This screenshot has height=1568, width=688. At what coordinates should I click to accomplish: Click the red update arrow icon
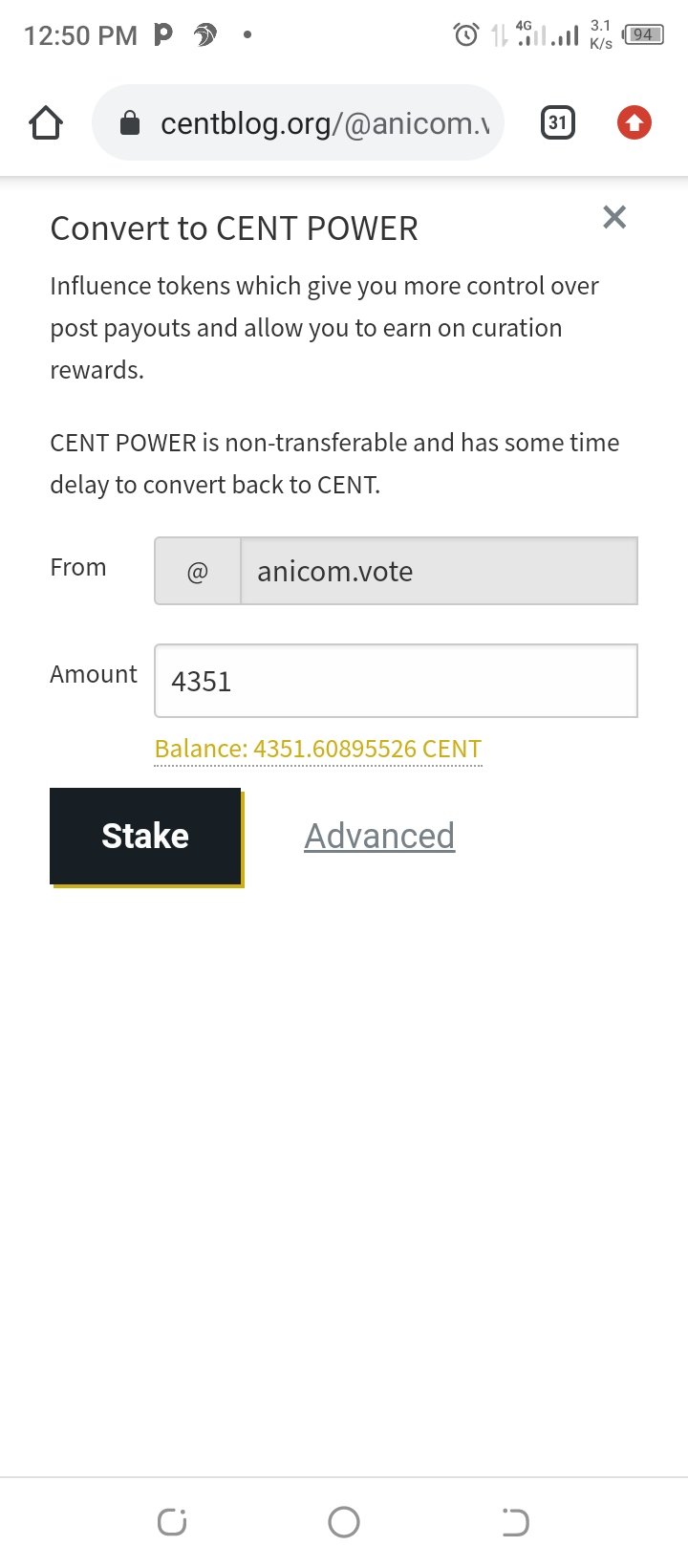coord(633,122)
